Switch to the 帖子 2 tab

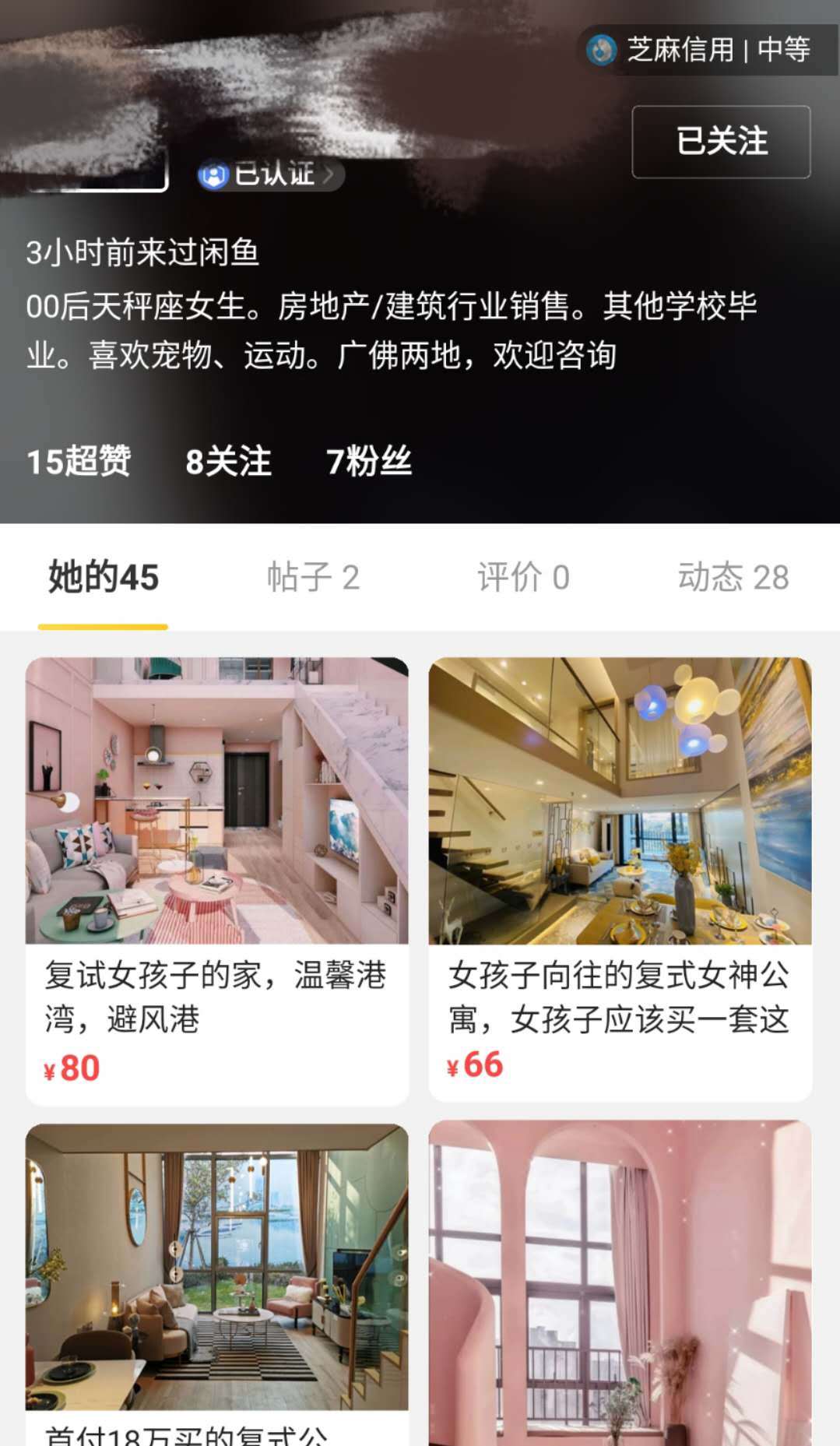pos(313,578)
